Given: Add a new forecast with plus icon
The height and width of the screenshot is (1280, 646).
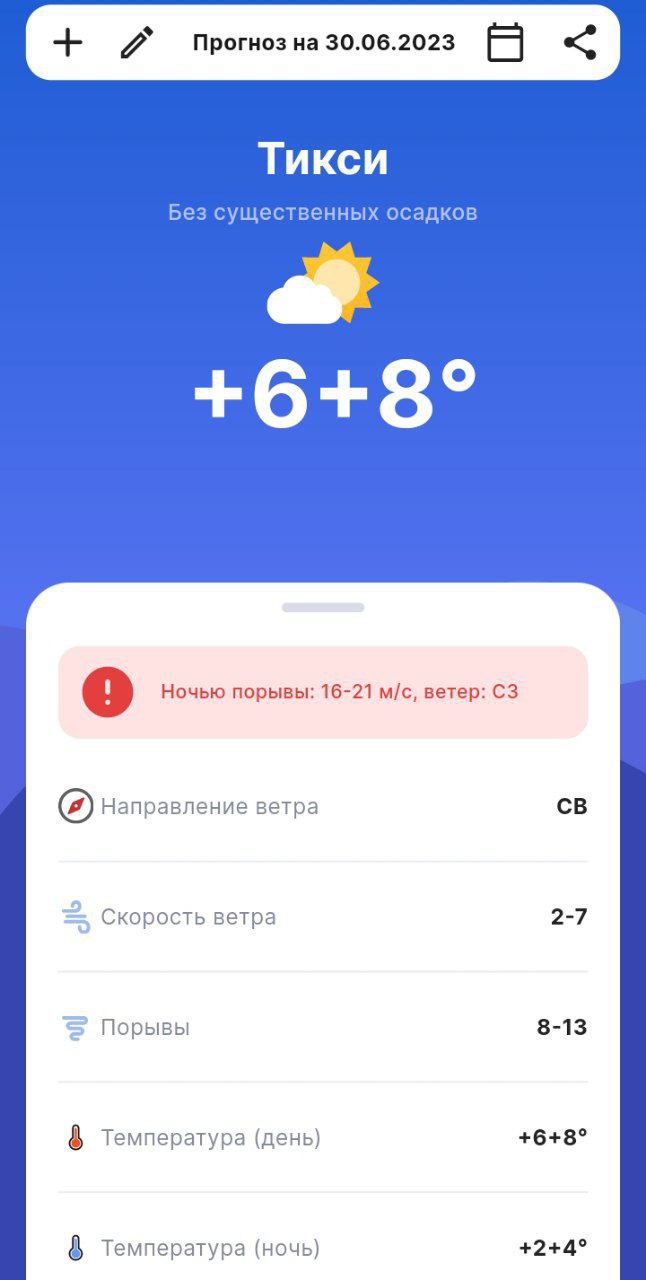Looking at the screenshot, I should [68, 43].
